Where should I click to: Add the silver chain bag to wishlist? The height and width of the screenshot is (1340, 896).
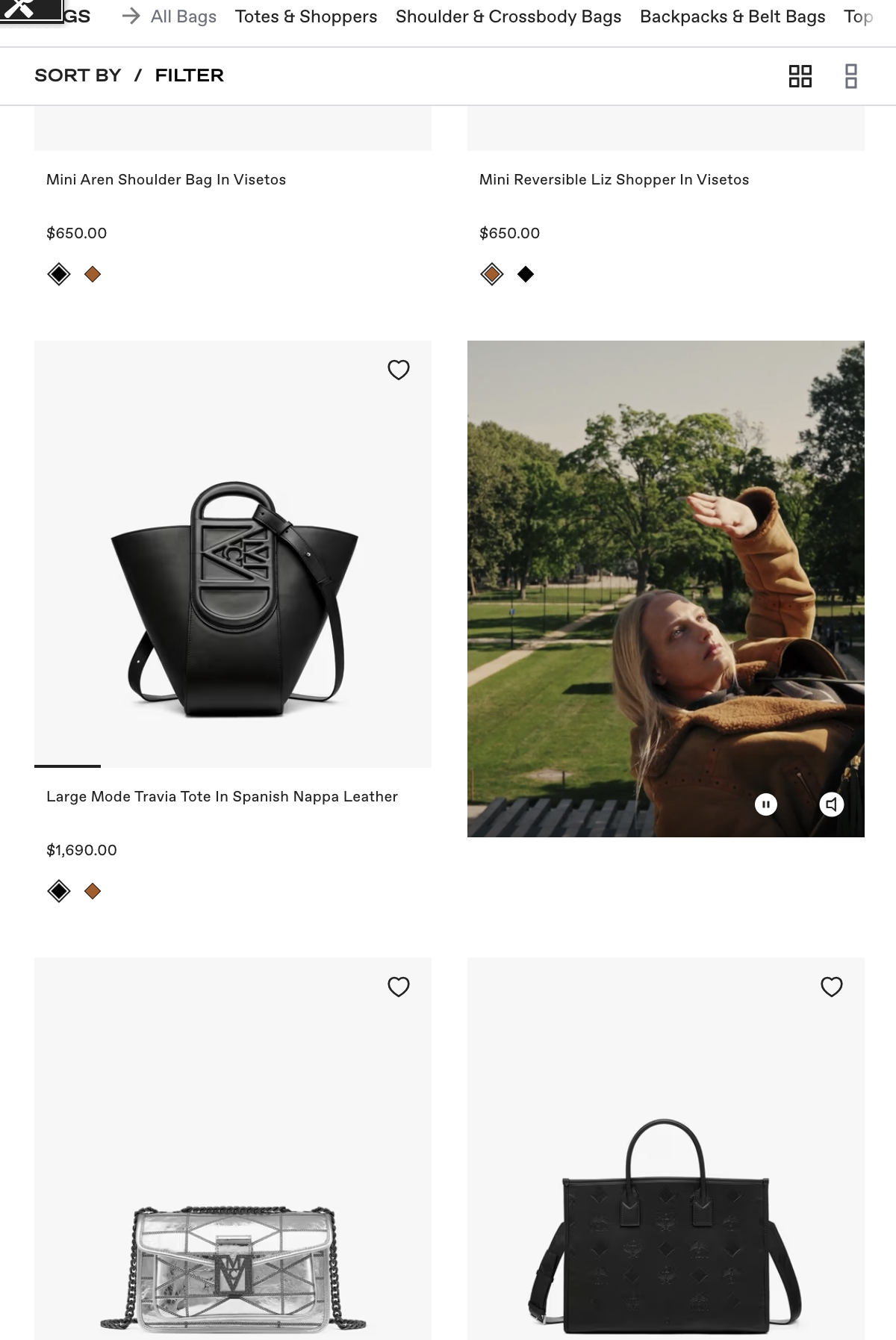tap(399, 987)
